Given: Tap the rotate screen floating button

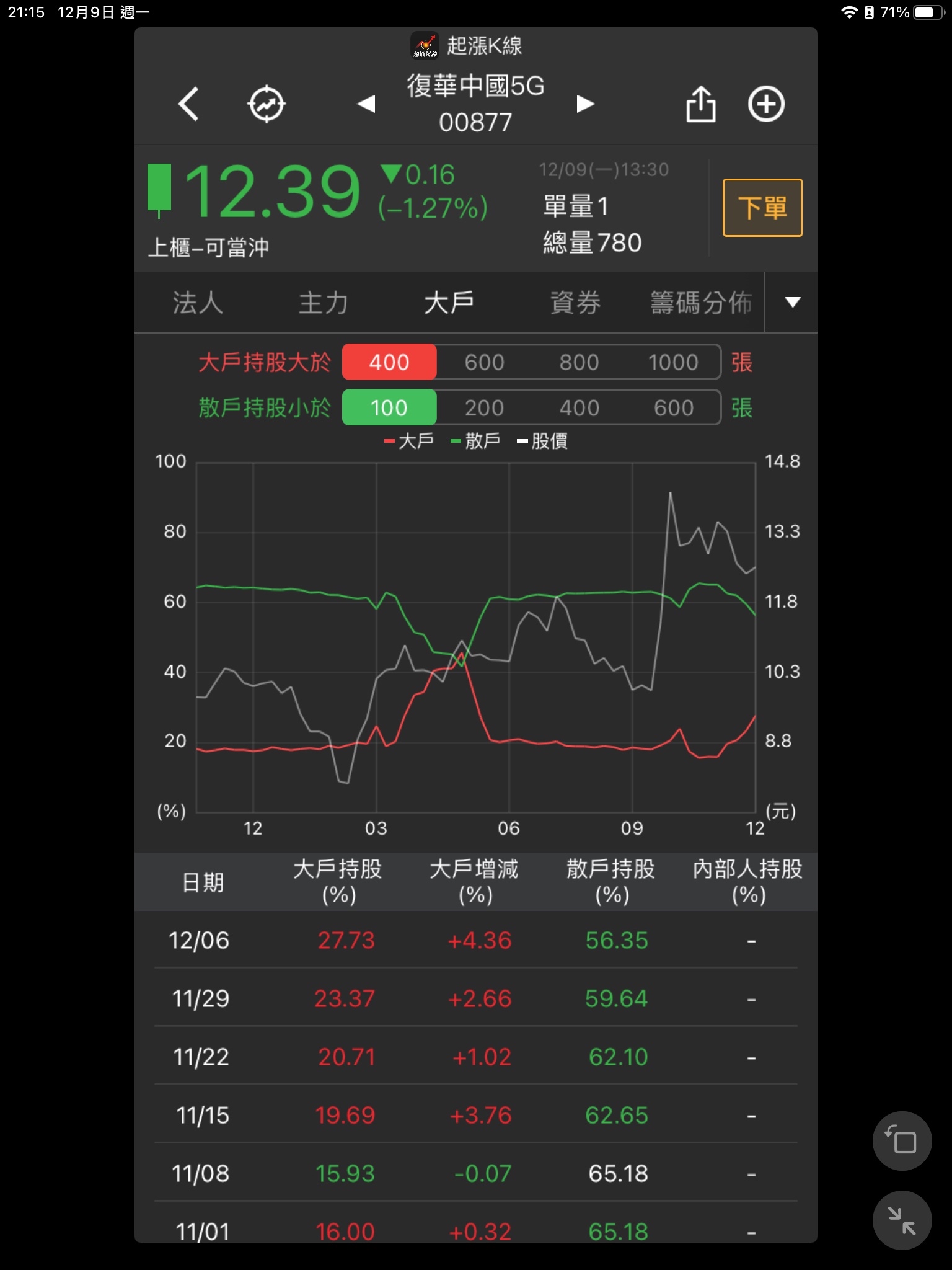Looking at the screenshot, I should (902, 1141).
